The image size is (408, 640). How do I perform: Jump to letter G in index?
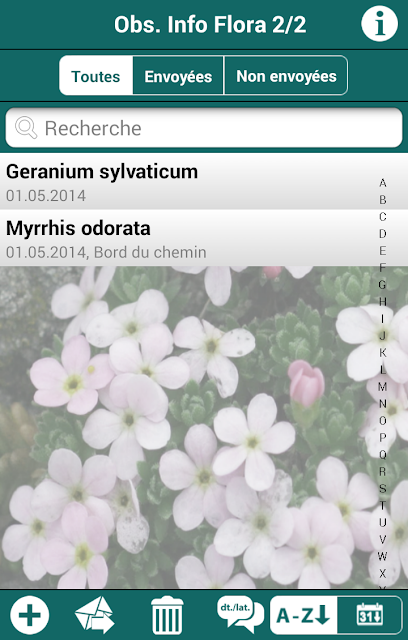coord(382,284)
